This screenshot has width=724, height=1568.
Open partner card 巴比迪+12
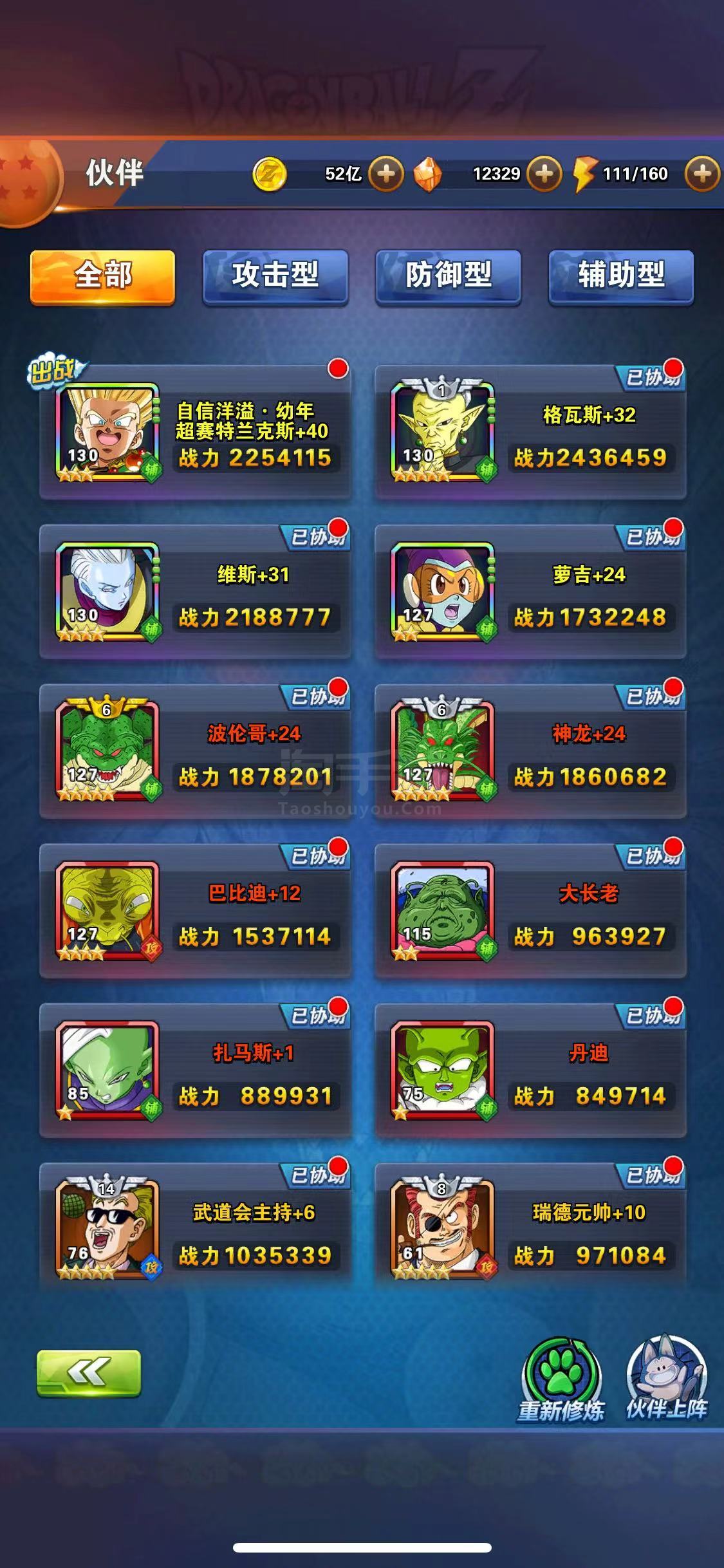[x=196, y=911]
